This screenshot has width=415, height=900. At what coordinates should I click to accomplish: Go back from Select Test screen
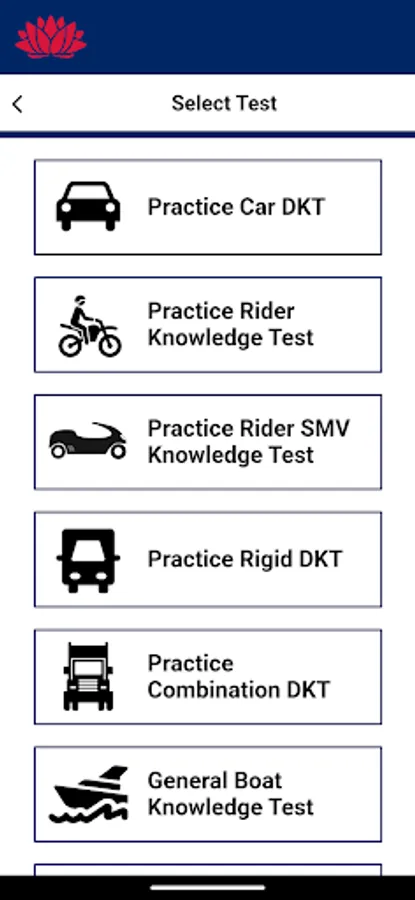click(17, 104)
